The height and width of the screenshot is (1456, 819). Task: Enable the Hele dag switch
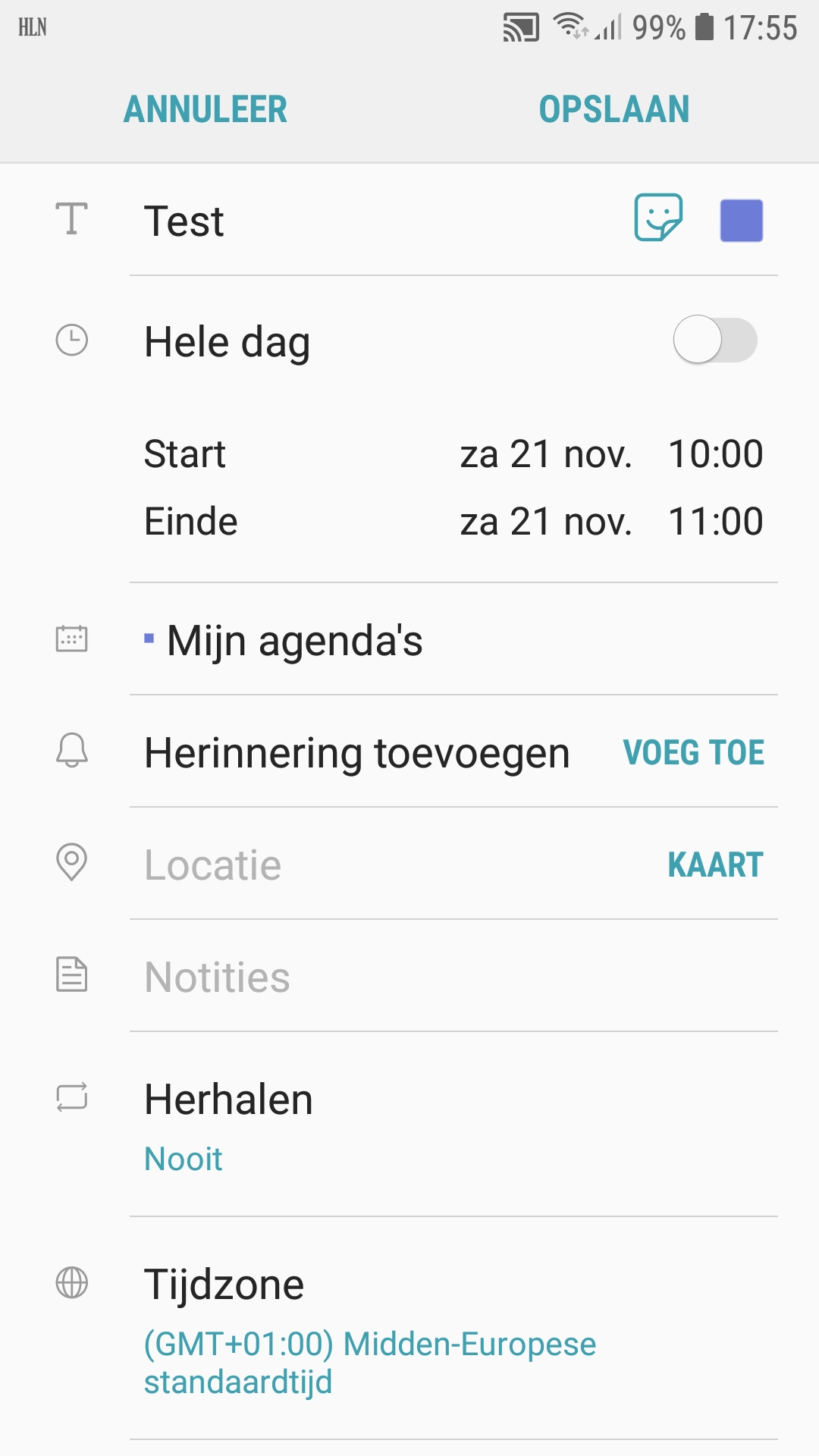[x=717, y=340]
